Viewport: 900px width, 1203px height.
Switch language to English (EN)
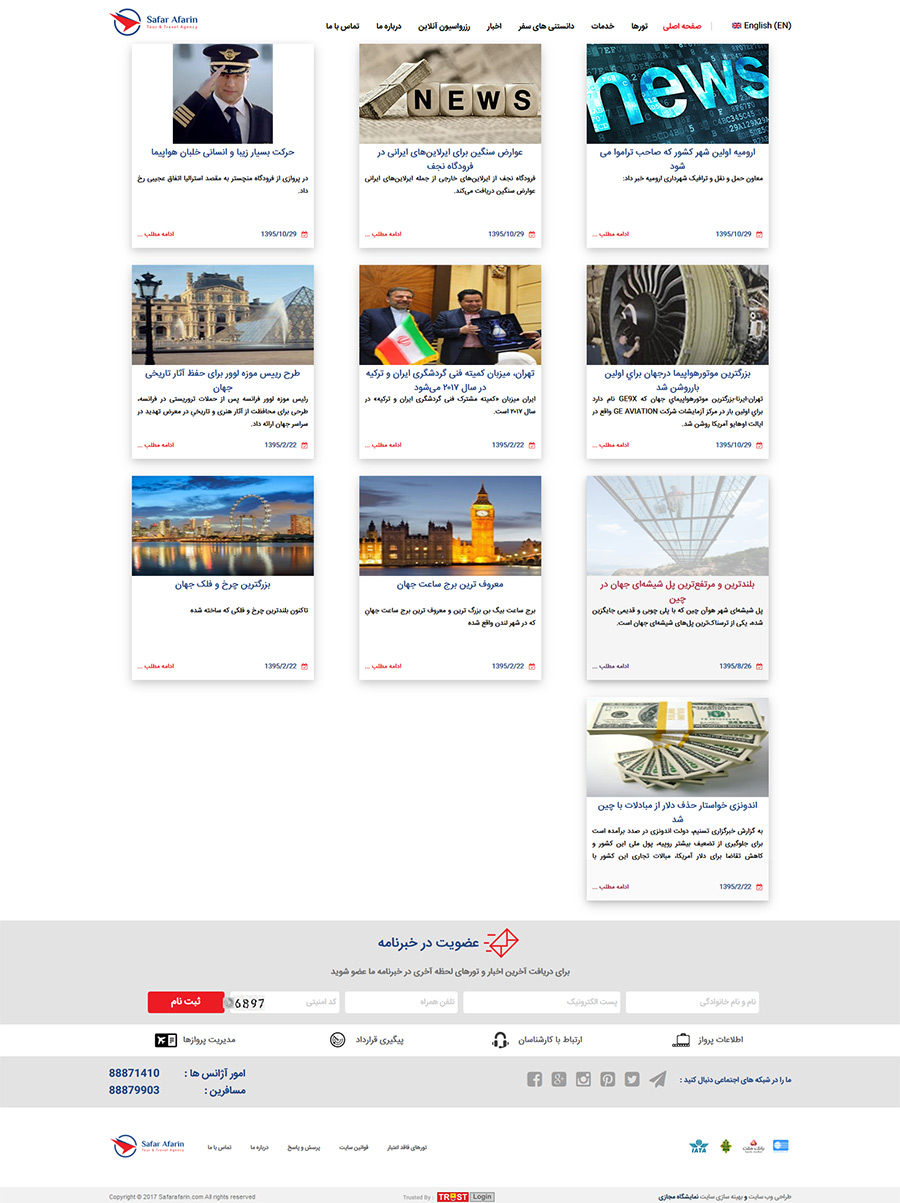point(762,26)
